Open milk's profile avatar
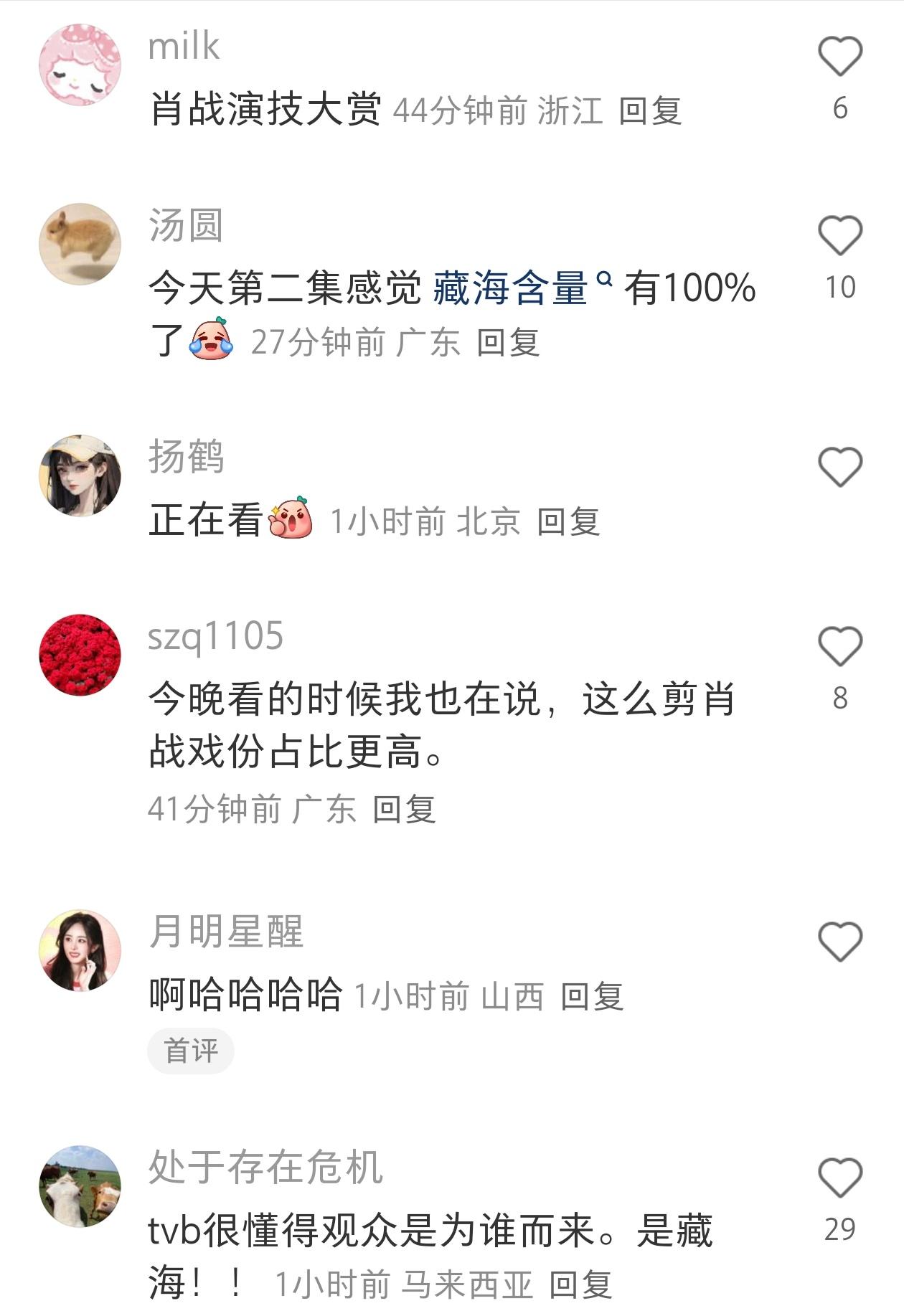The width and height of the screenshot is (904, 1316). click(x=80, y=65)
